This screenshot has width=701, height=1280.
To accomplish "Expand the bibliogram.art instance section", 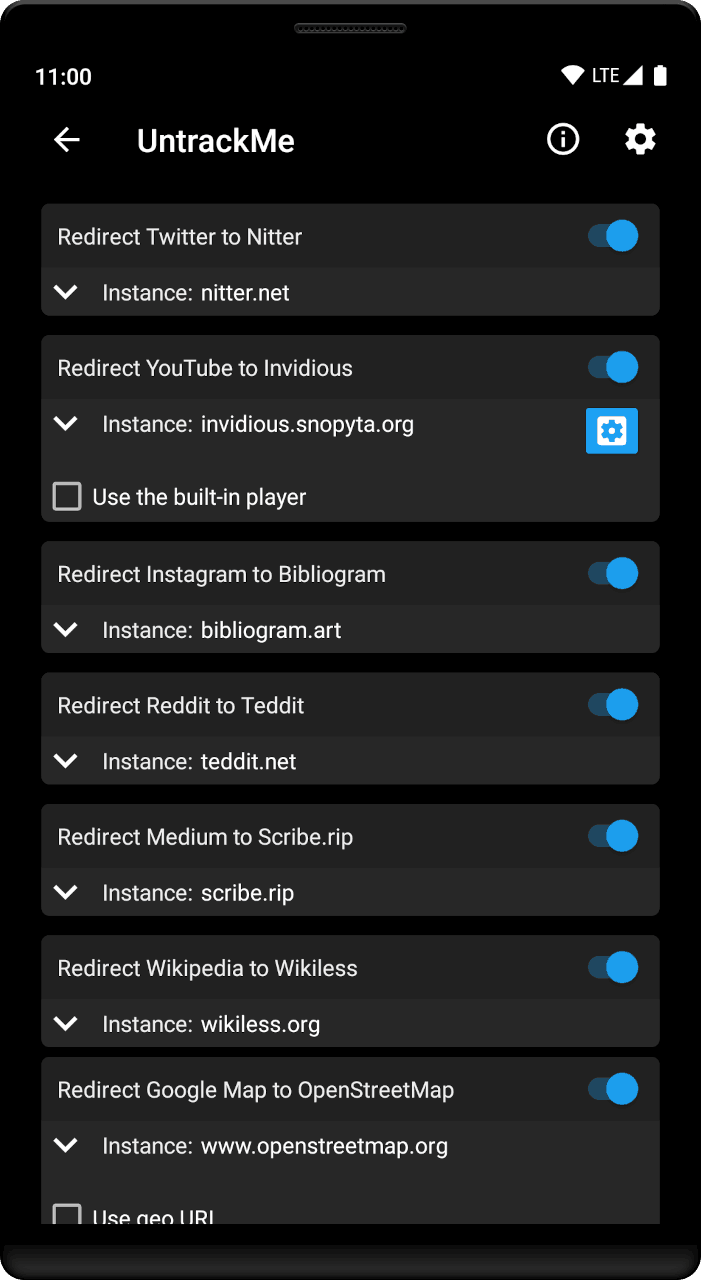I will coord(66,630).
